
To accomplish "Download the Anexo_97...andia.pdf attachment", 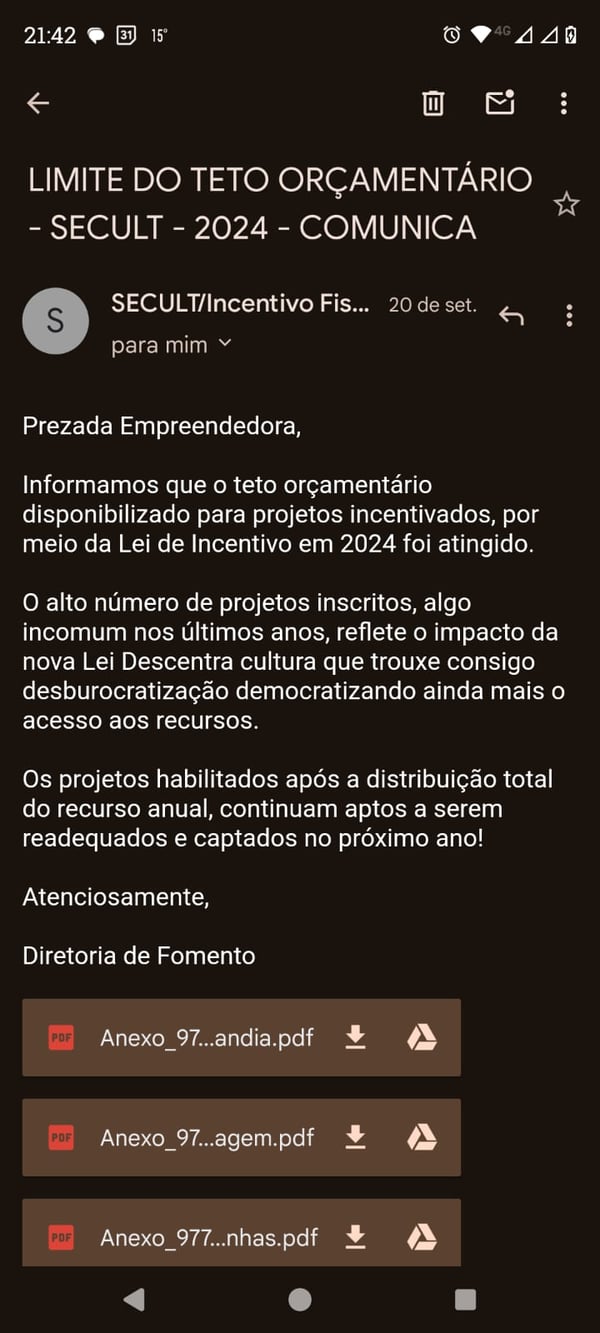I will click(x=355, y=1038).
